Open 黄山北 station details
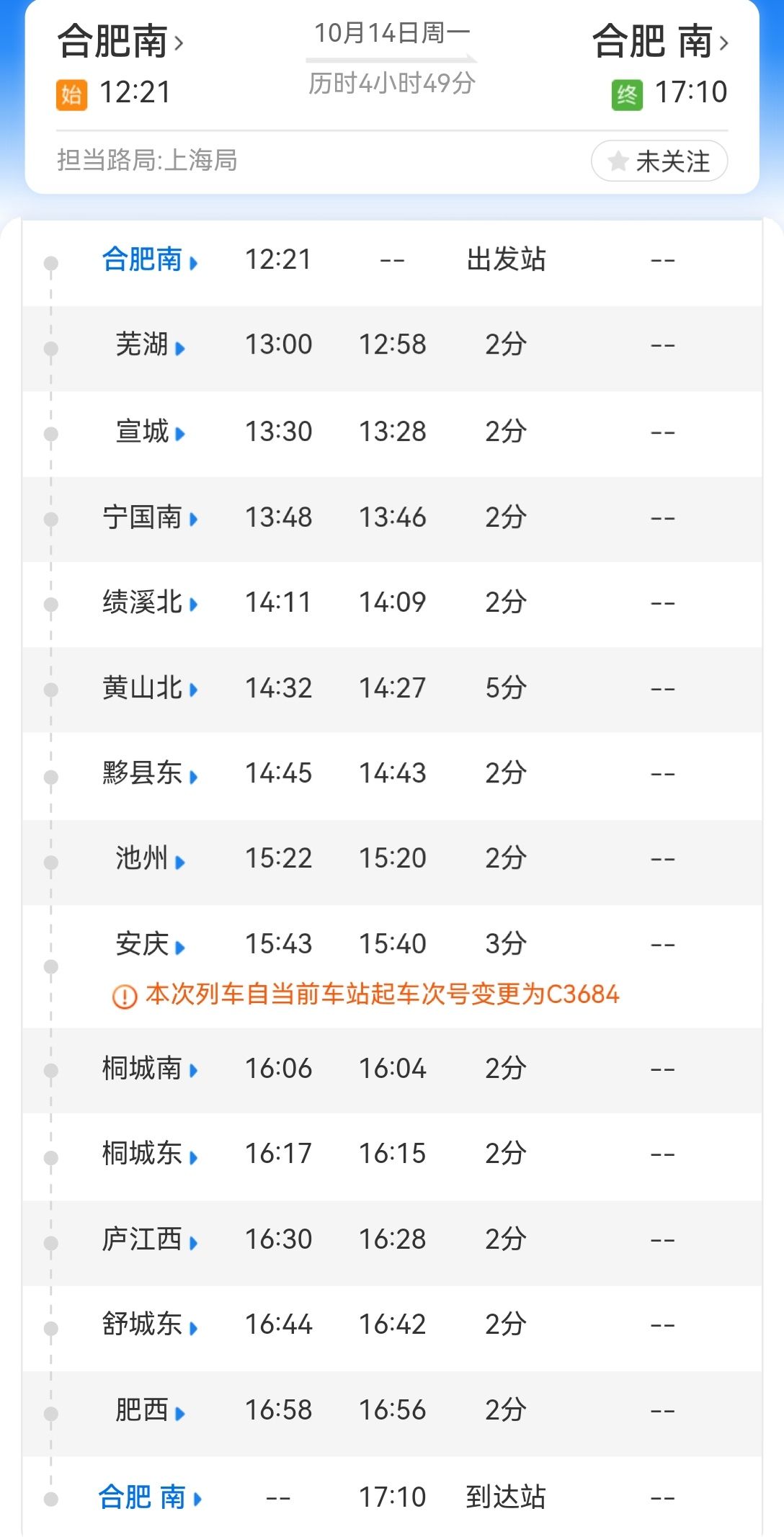The height and width of the screenshot is (1537, 784). point(150,687)
